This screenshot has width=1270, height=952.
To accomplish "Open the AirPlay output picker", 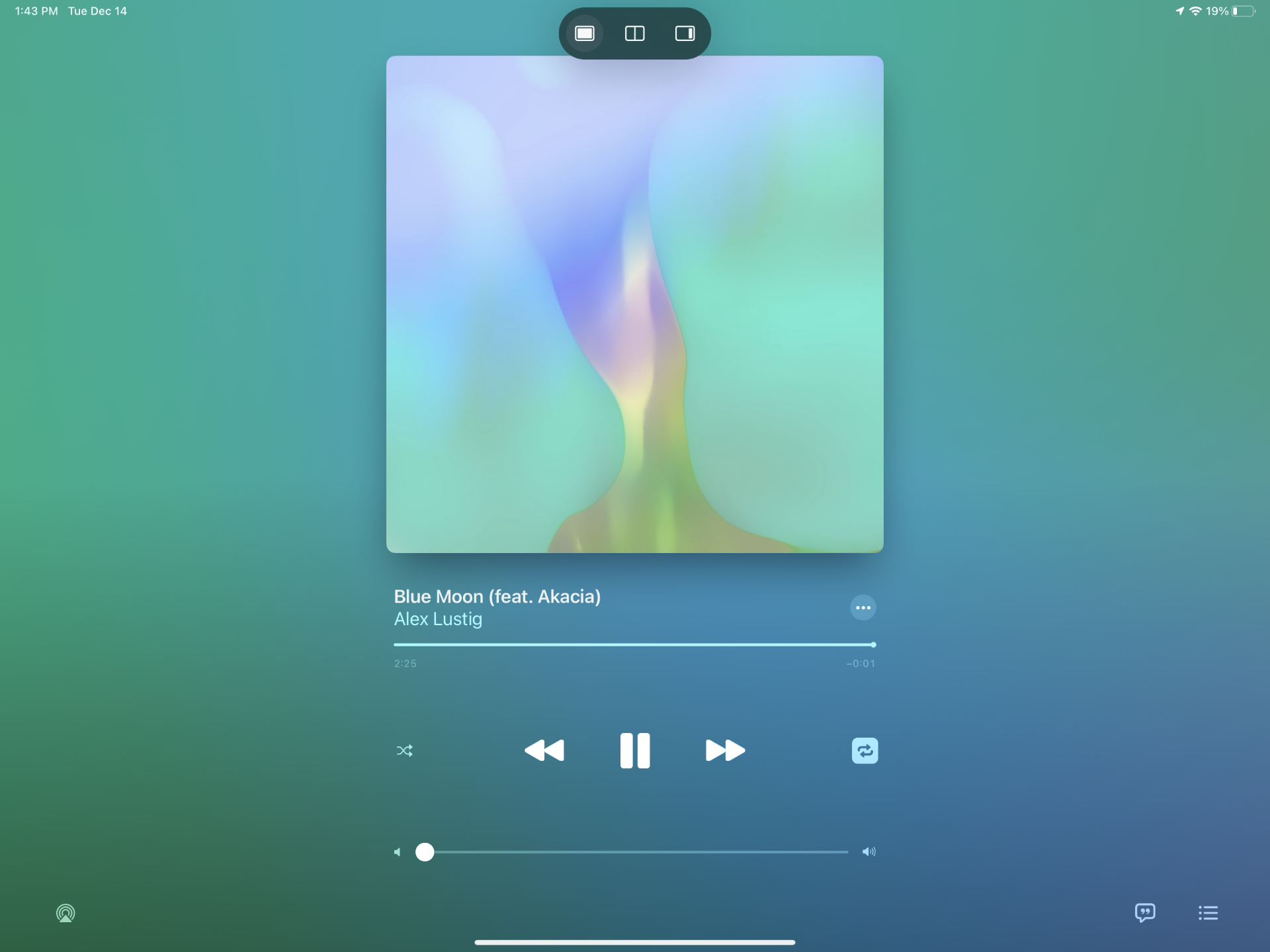I will tap(65, 913).
